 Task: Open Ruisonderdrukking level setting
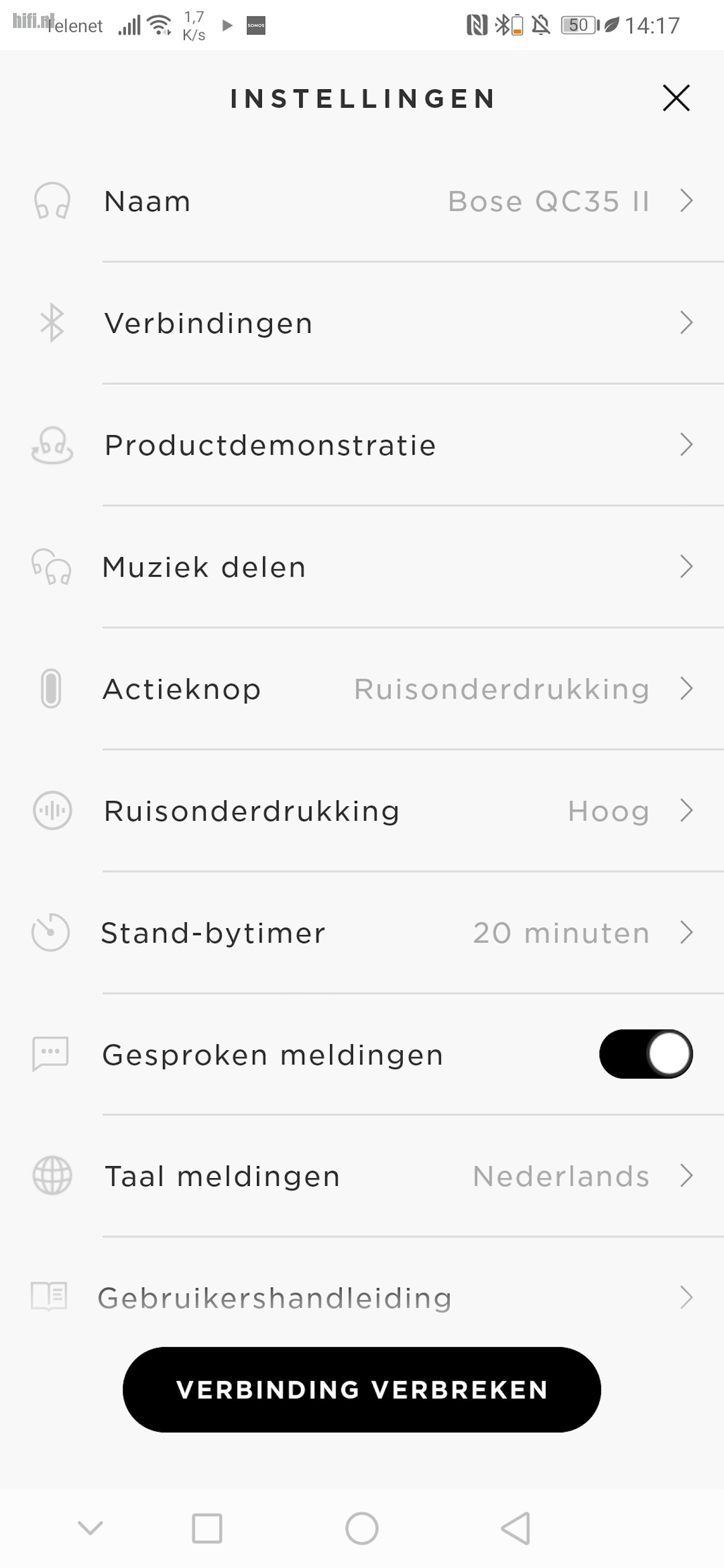click(x=362, y=811)
